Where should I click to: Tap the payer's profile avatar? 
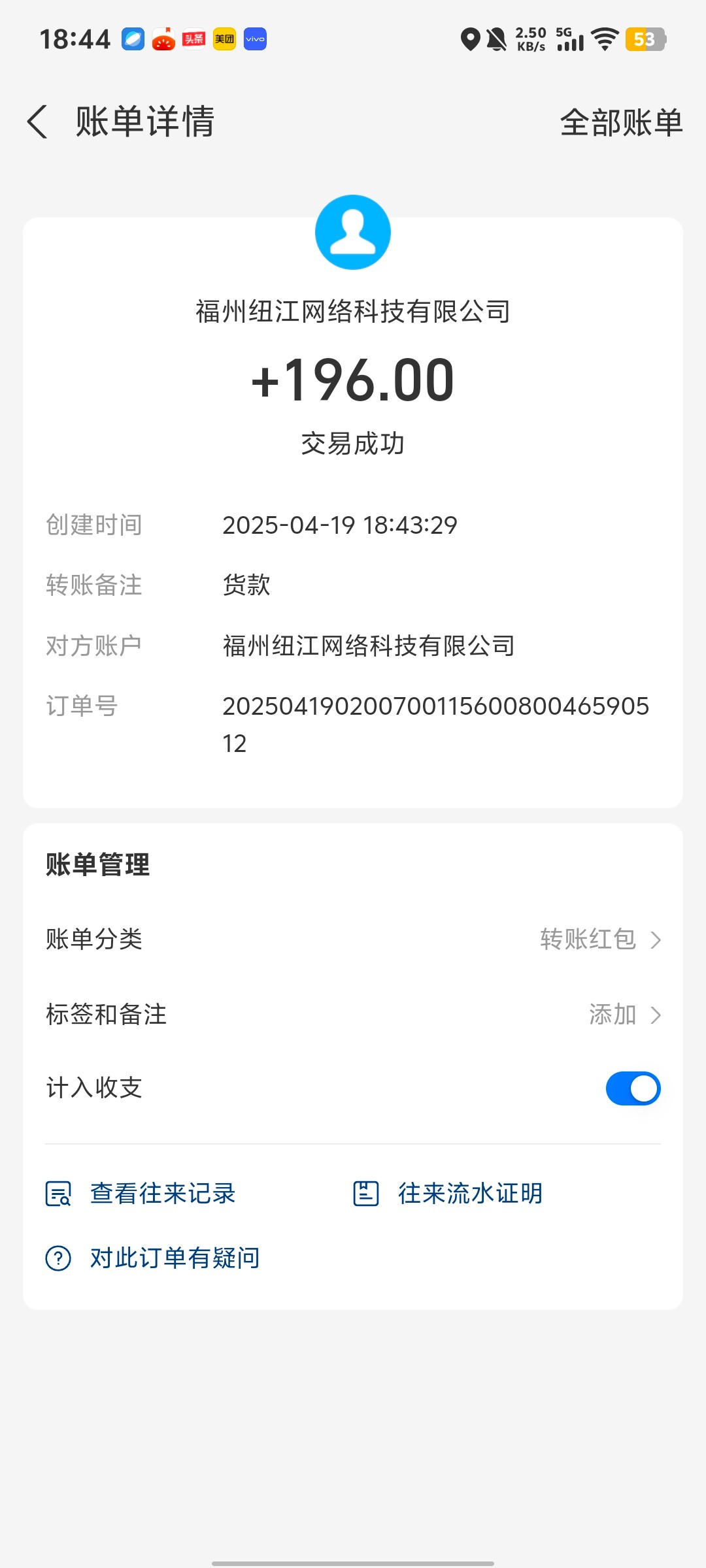click(x=353, y=232)
